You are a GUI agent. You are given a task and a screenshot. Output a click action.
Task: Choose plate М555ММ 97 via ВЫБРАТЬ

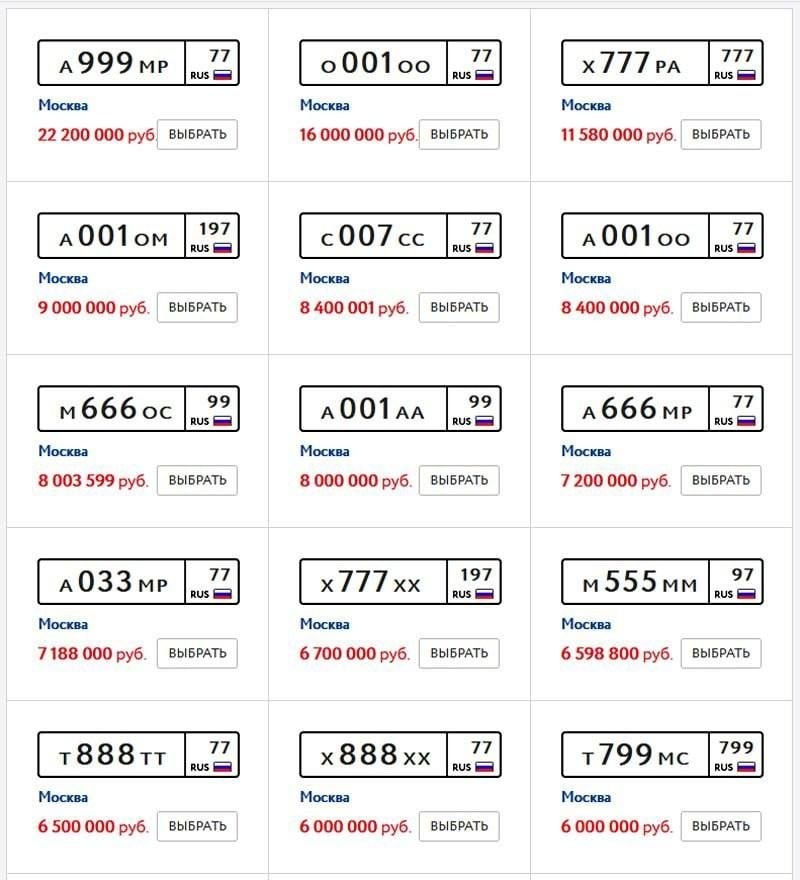(721, 653)
